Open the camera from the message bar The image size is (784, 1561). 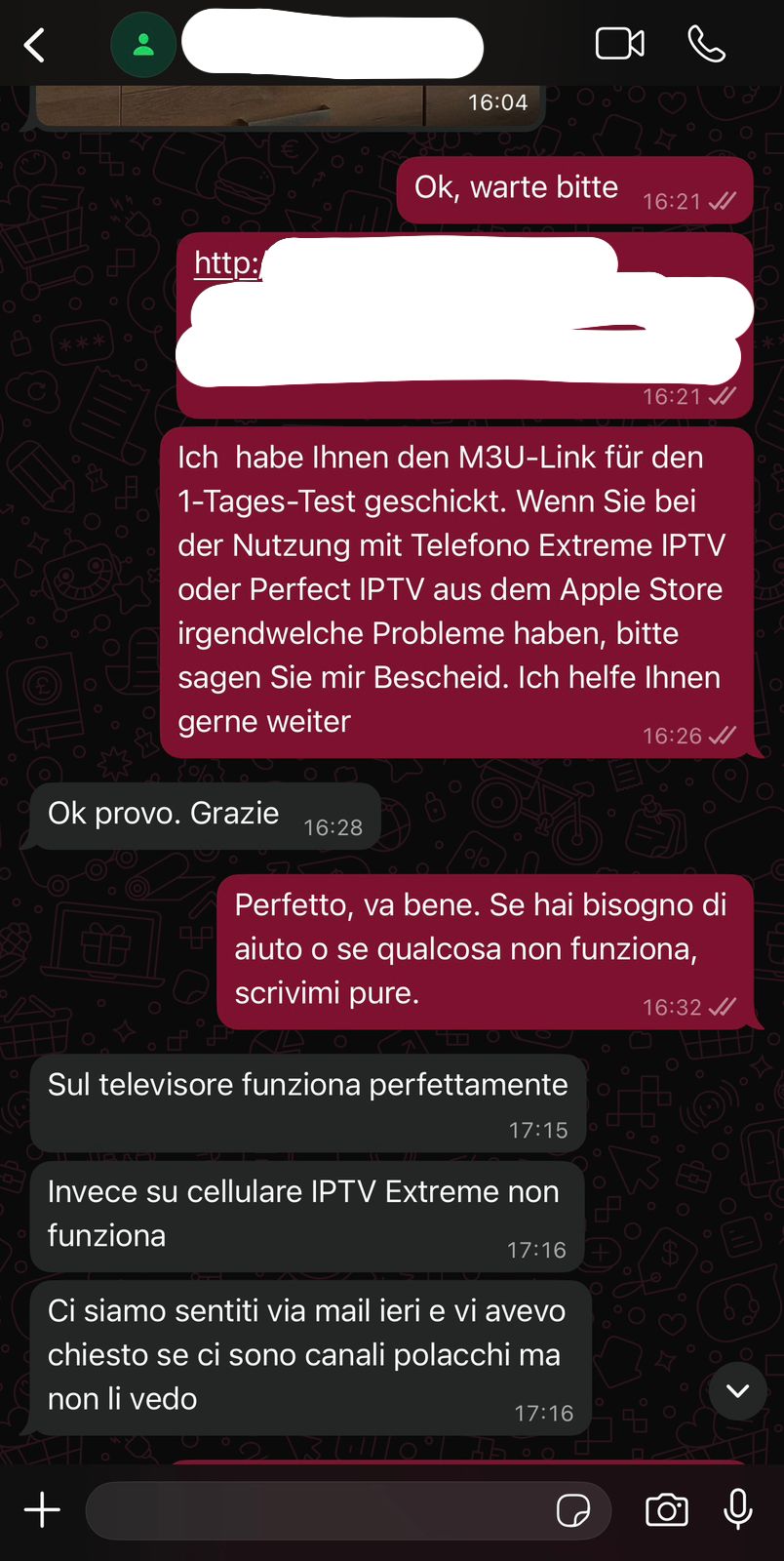click(x=666, y=1508)
